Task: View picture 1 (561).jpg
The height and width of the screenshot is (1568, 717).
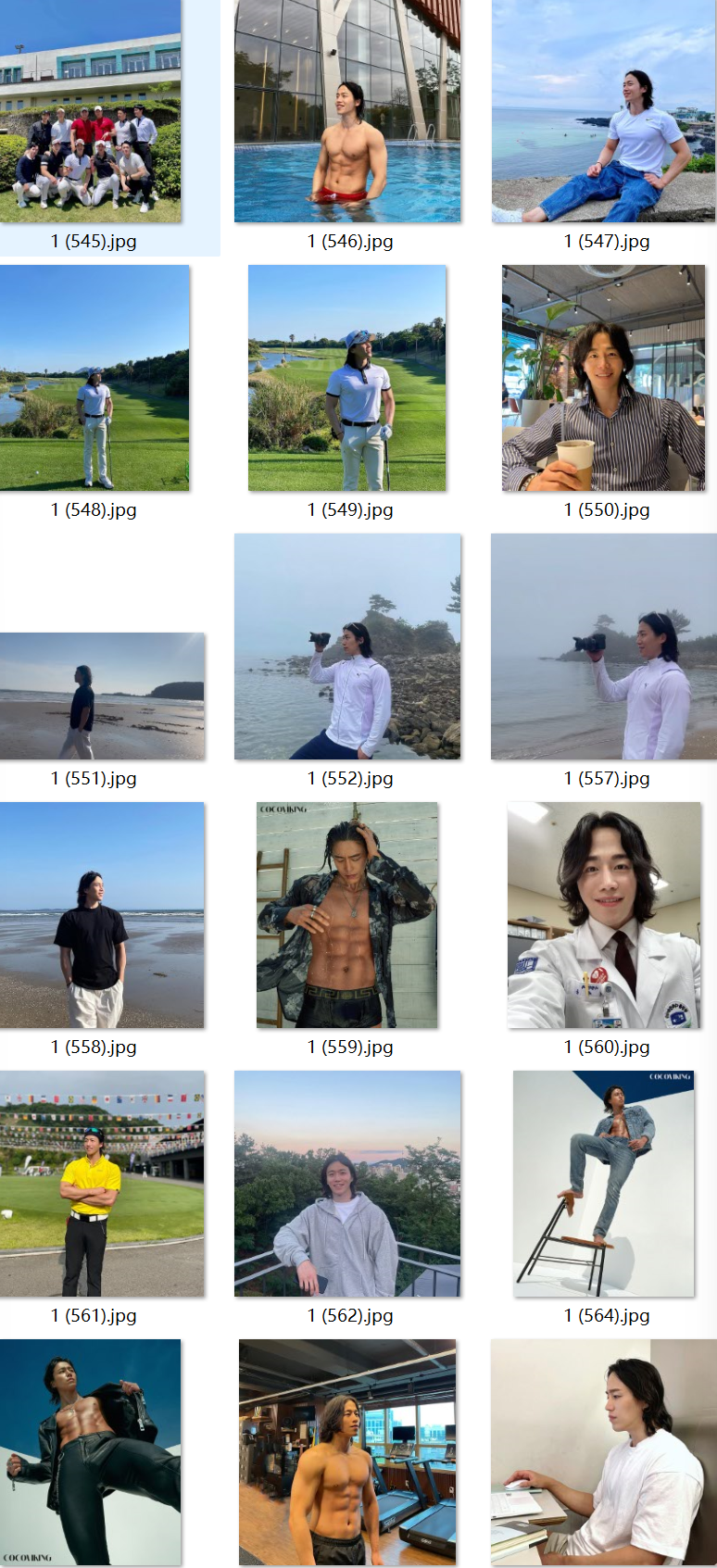Action: (102, 1184)
